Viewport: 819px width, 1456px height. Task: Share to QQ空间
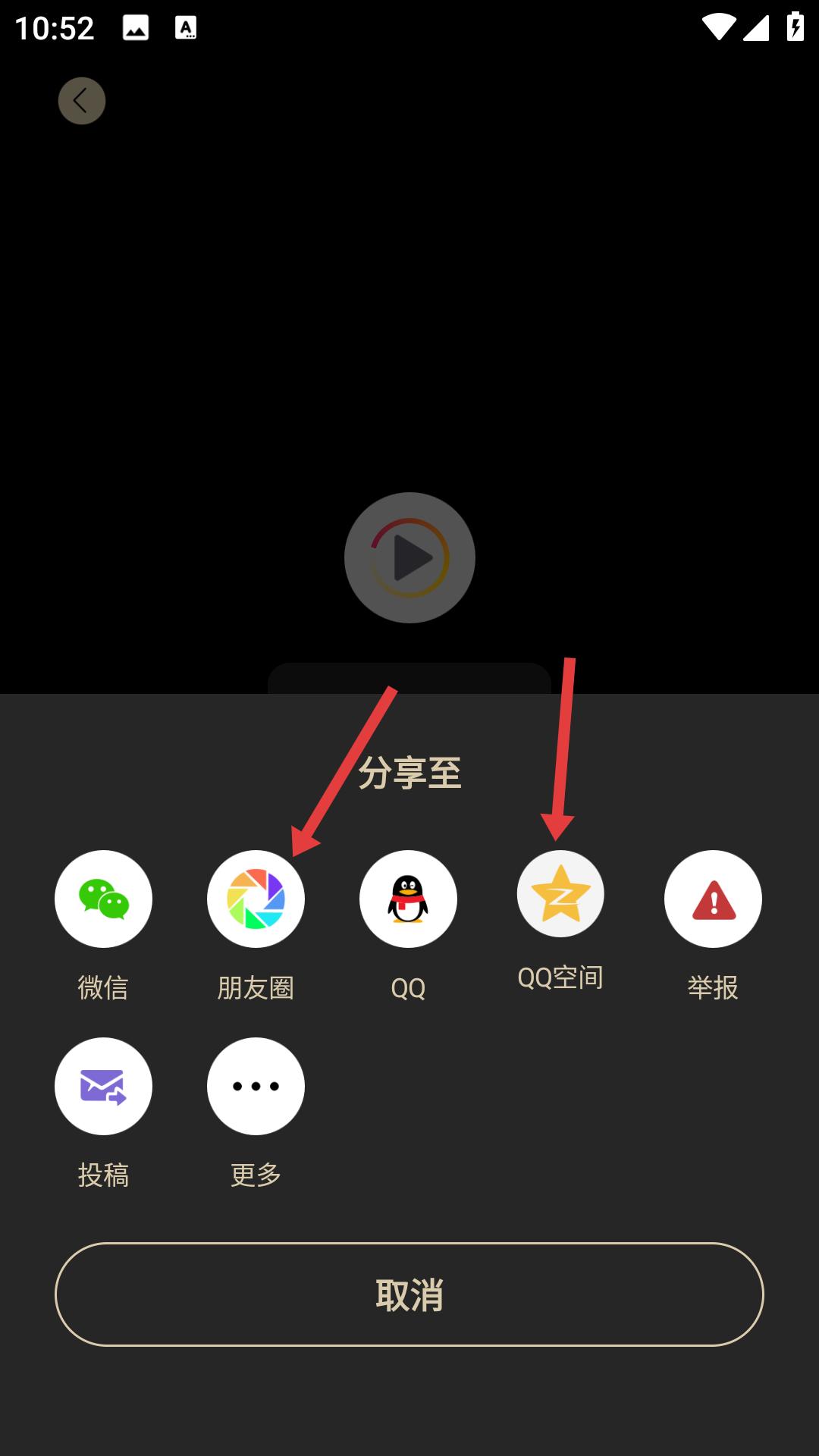tap(560, 894)
